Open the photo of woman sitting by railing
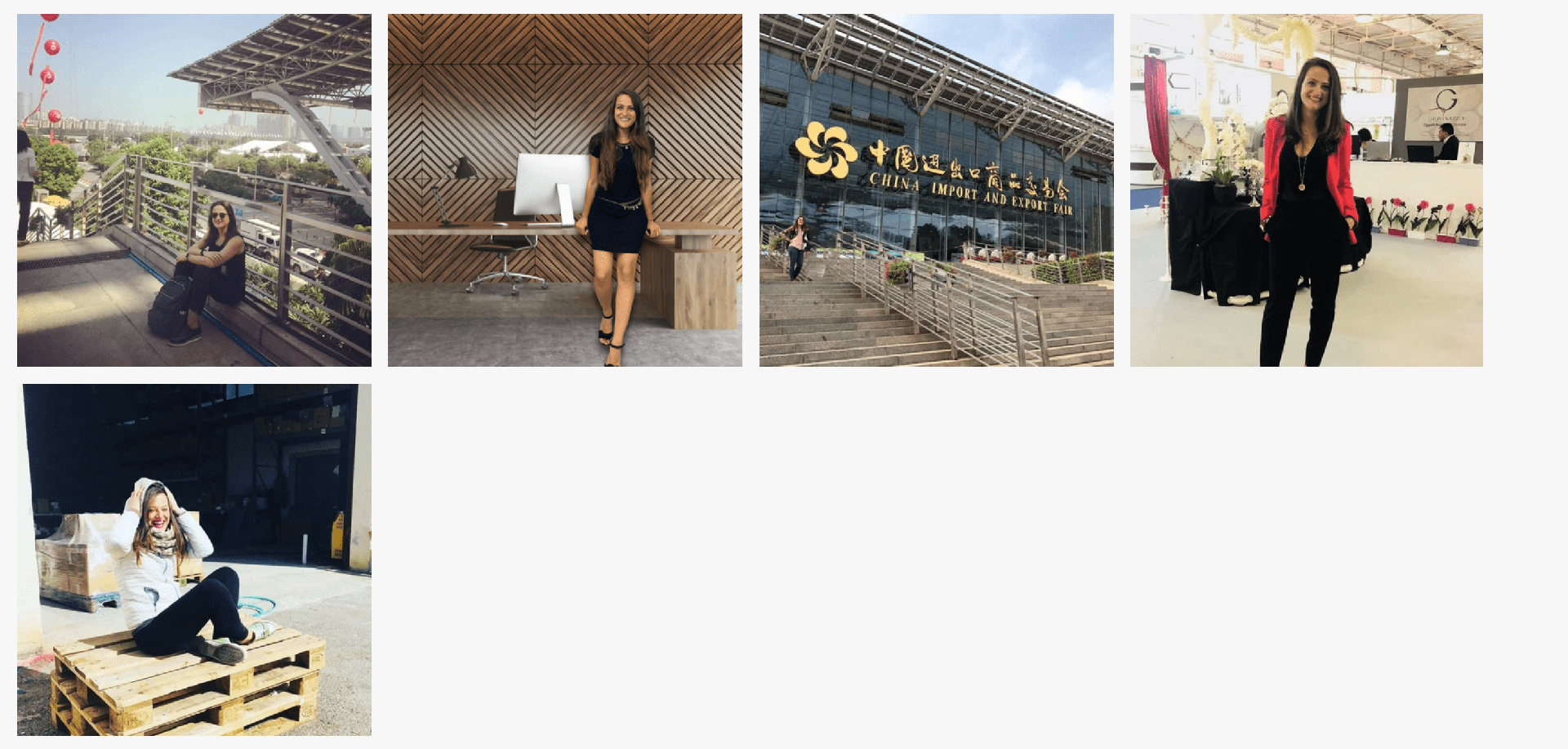This screenshot has height=749, width=1568. [x=194, y=189]
